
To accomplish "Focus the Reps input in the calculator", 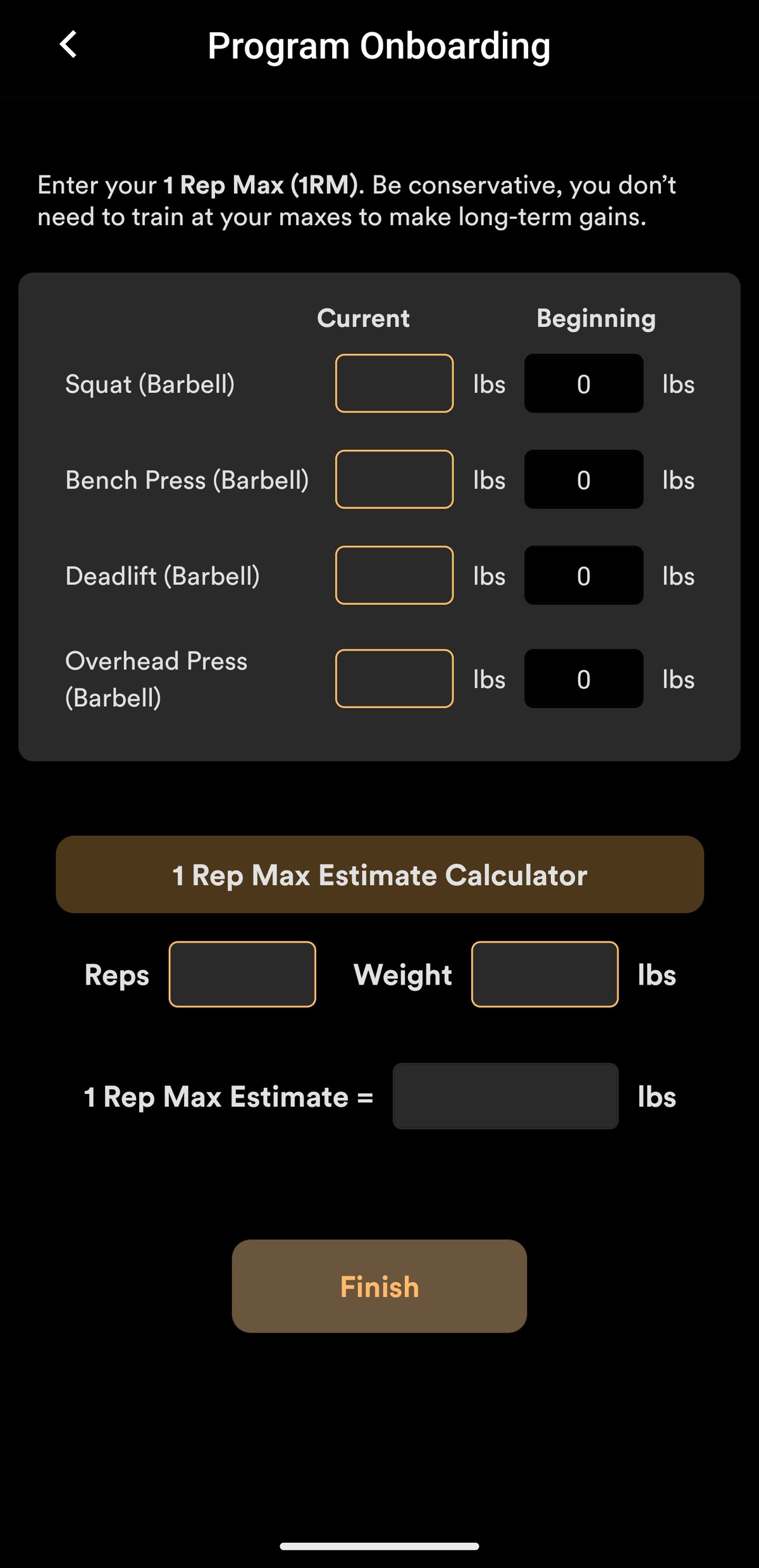I will pos(242,974).
